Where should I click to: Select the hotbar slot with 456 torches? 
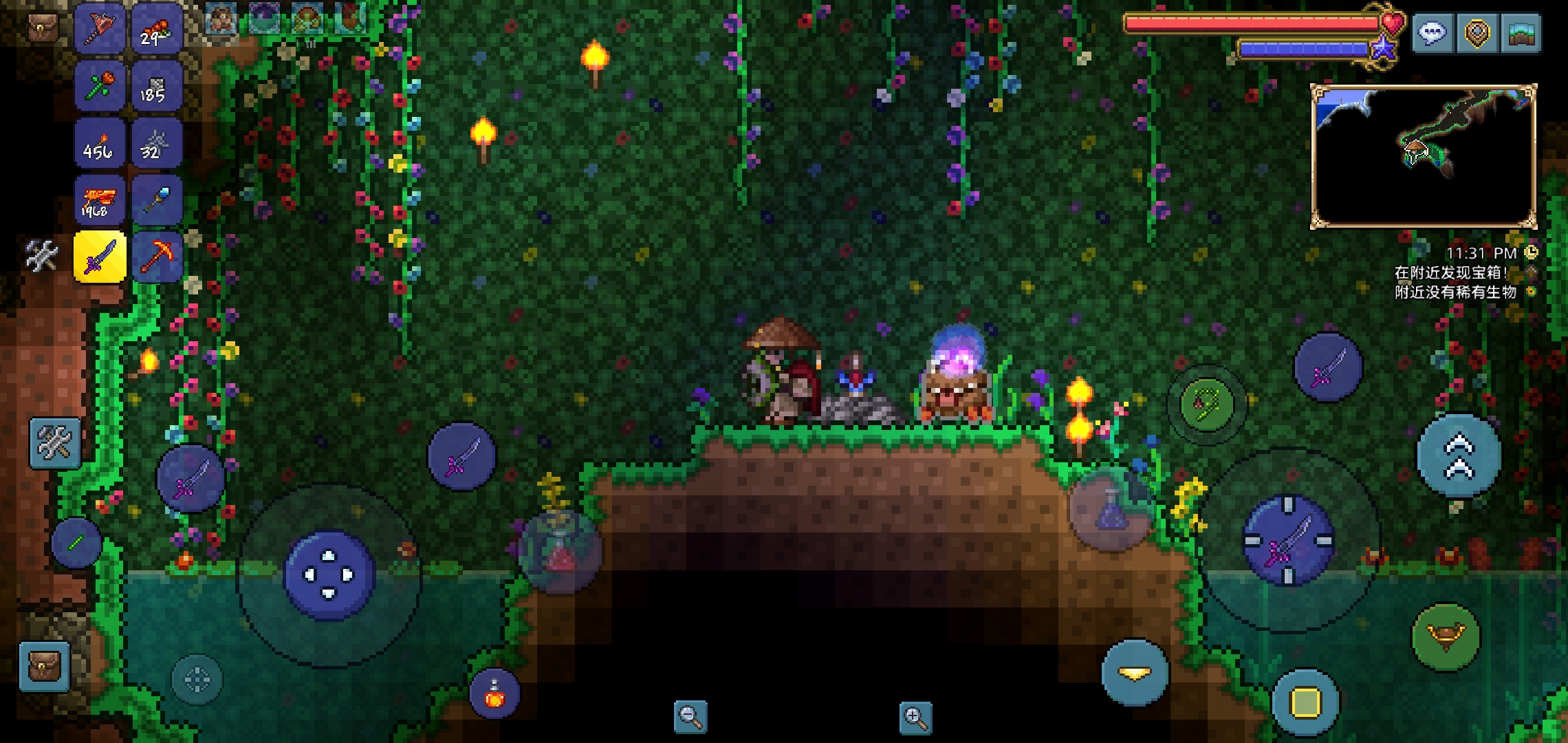pos(100,143)
